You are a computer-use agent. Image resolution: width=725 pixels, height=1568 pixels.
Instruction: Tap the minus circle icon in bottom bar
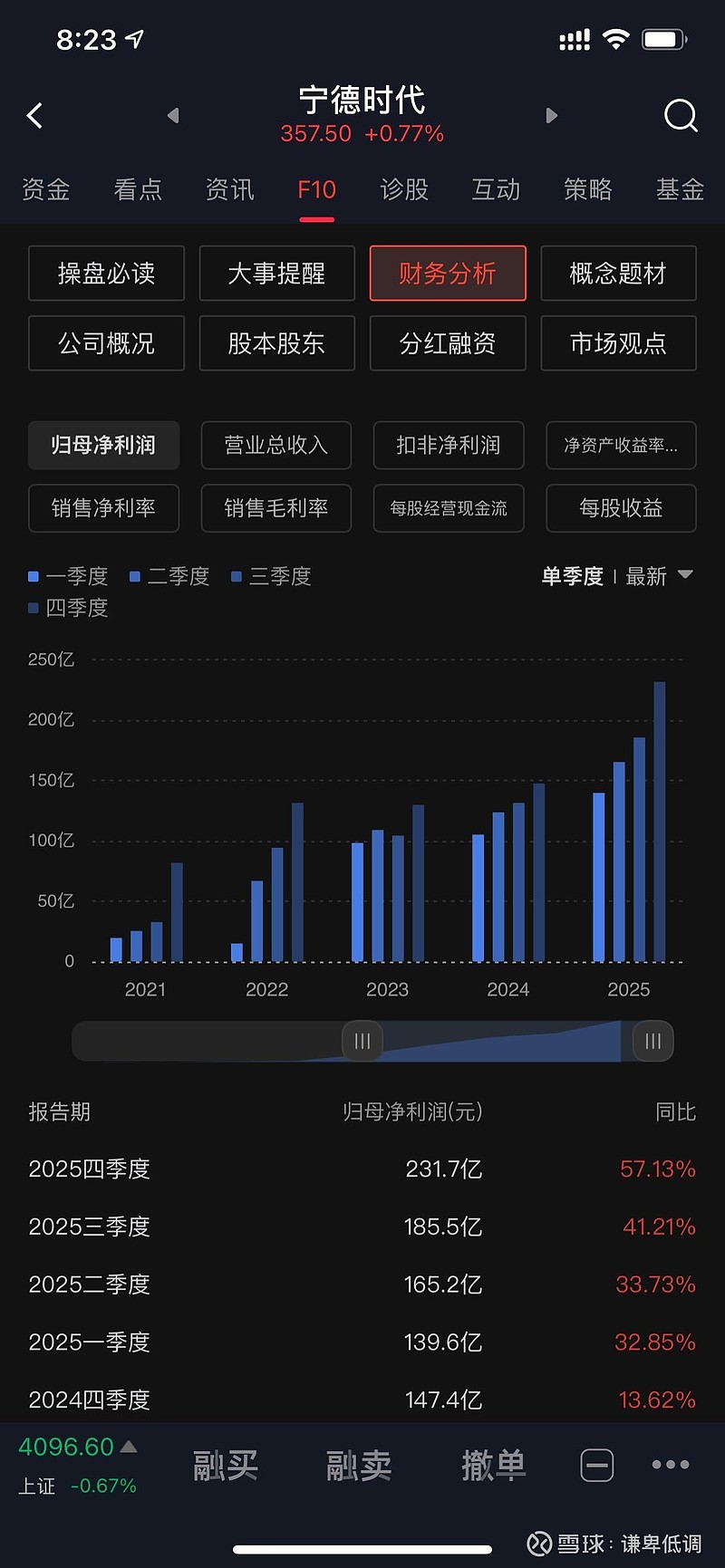click(596, 1465)
